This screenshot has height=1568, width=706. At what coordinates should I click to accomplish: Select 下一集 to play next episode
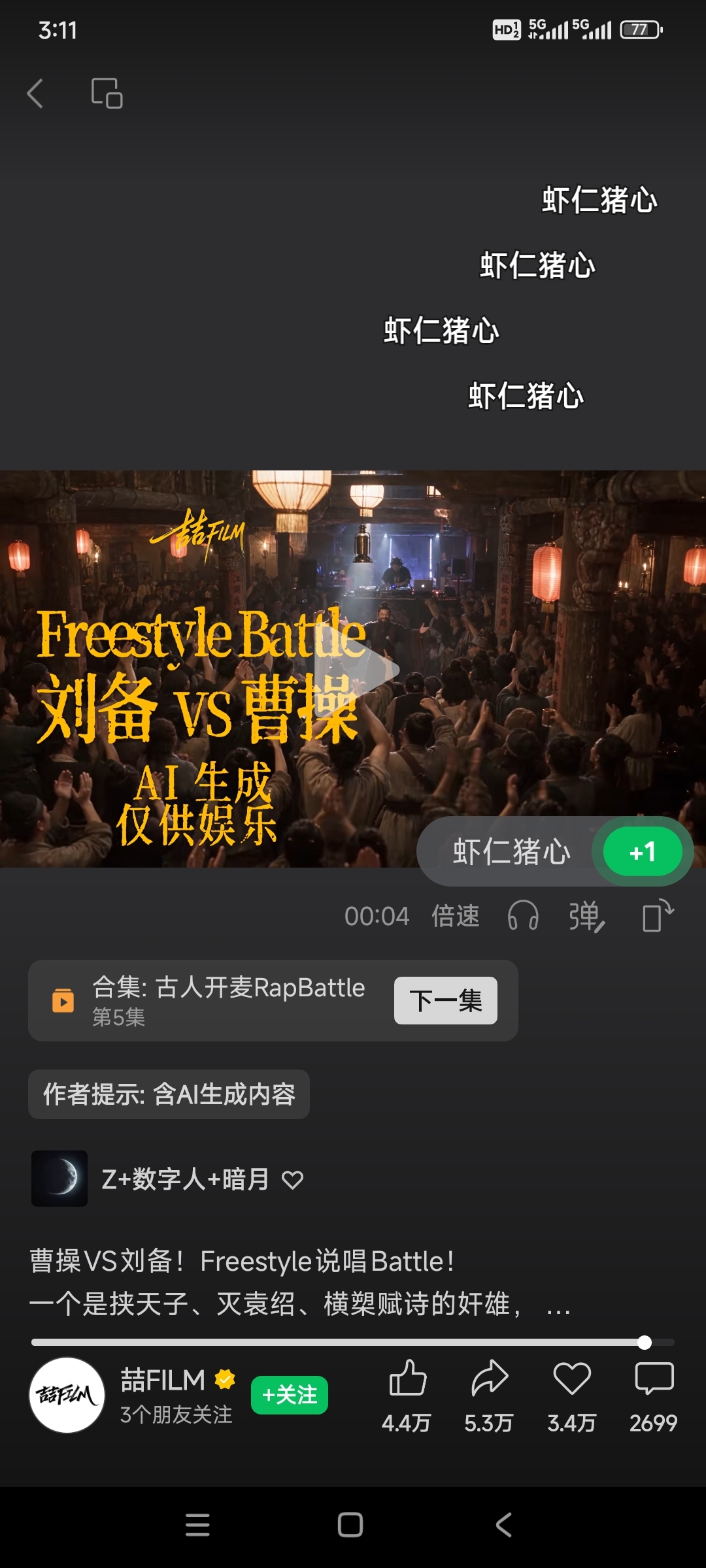click(446, 1000)
